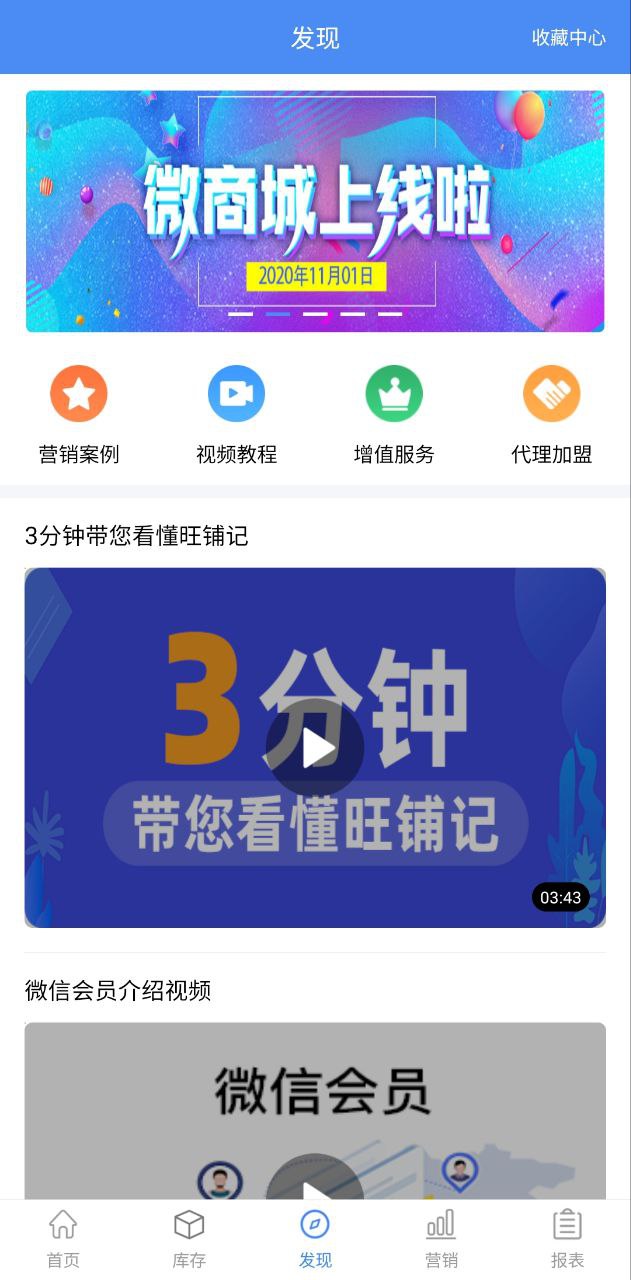631x1280 pixels.
Task: Open 收藏中心 in the top bar
Action: 568,38
